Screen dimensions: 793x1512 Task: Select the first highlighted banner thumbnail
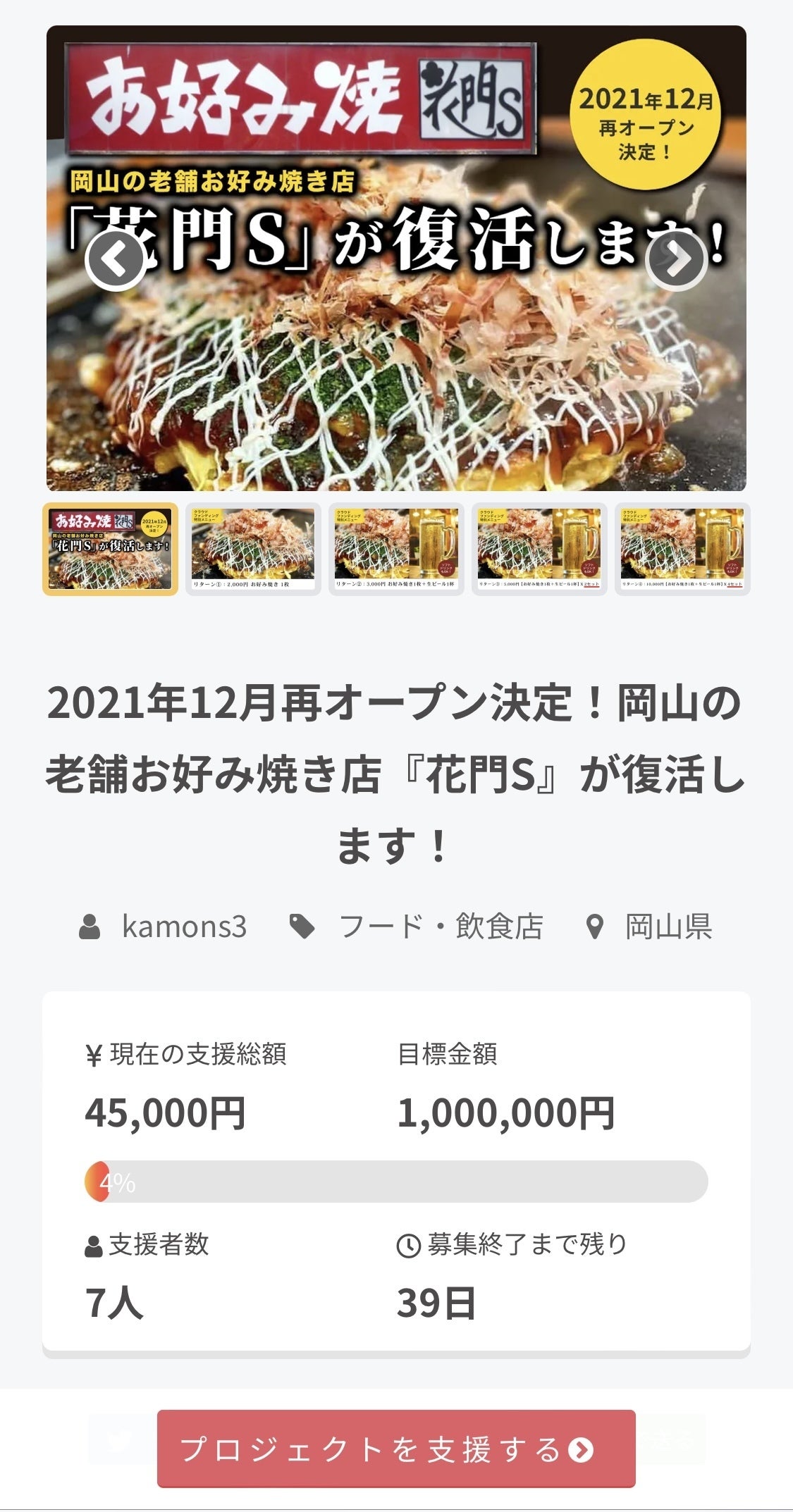pyautogui.click(x=111, y=549)
